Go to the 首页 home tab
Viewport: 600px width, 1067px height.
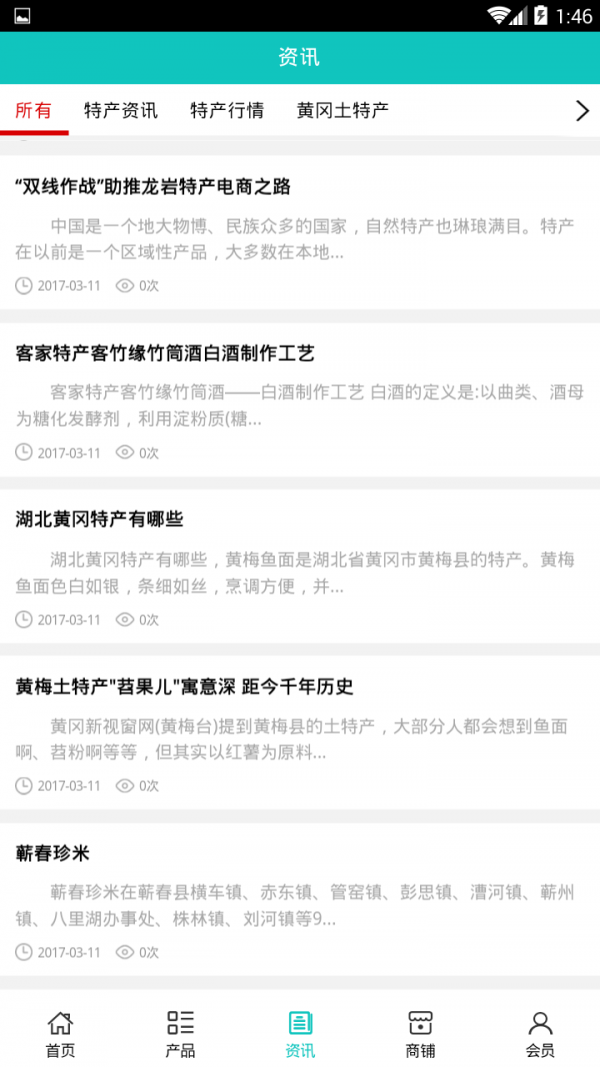coord(60,1033)
